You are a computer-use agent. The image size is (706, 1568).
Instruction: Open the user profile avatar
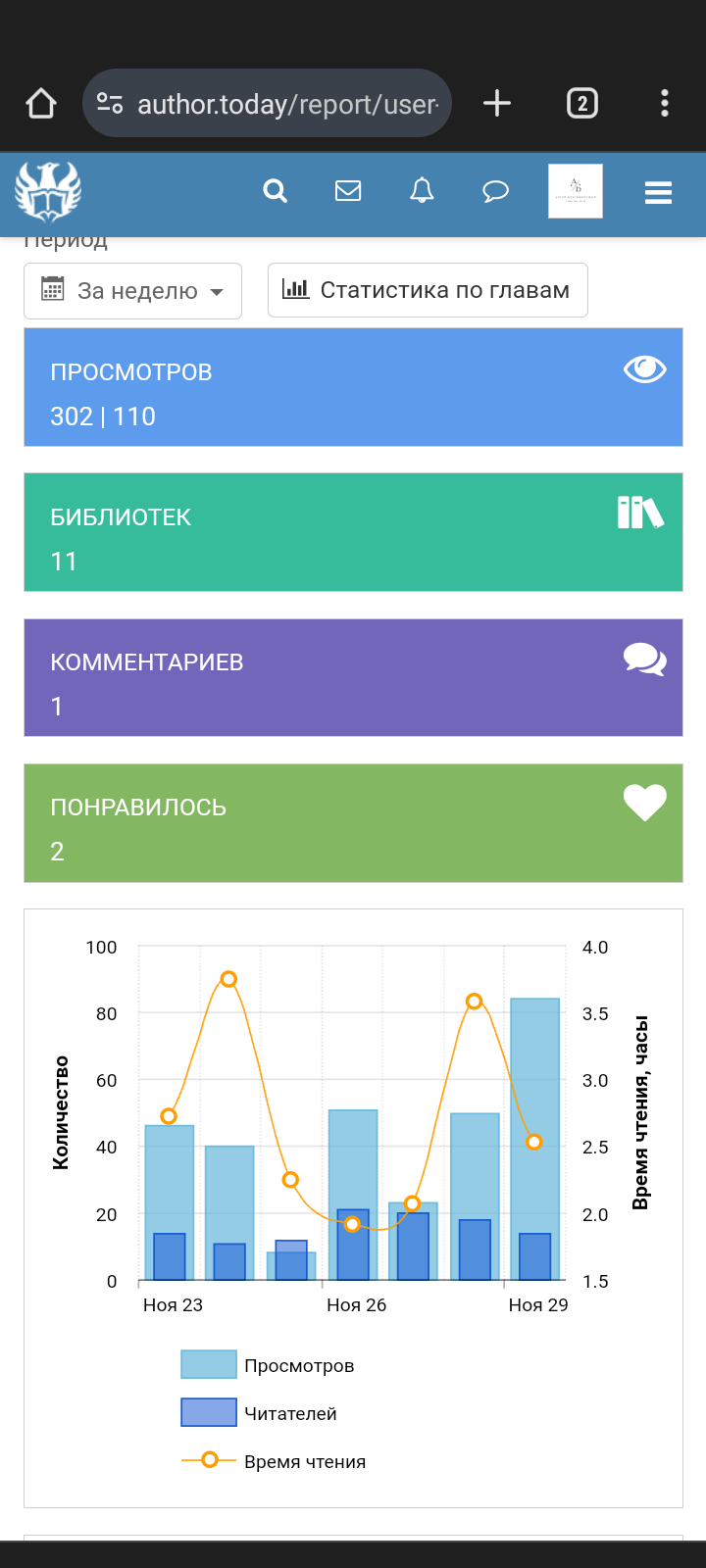click(x=576, y=190)
